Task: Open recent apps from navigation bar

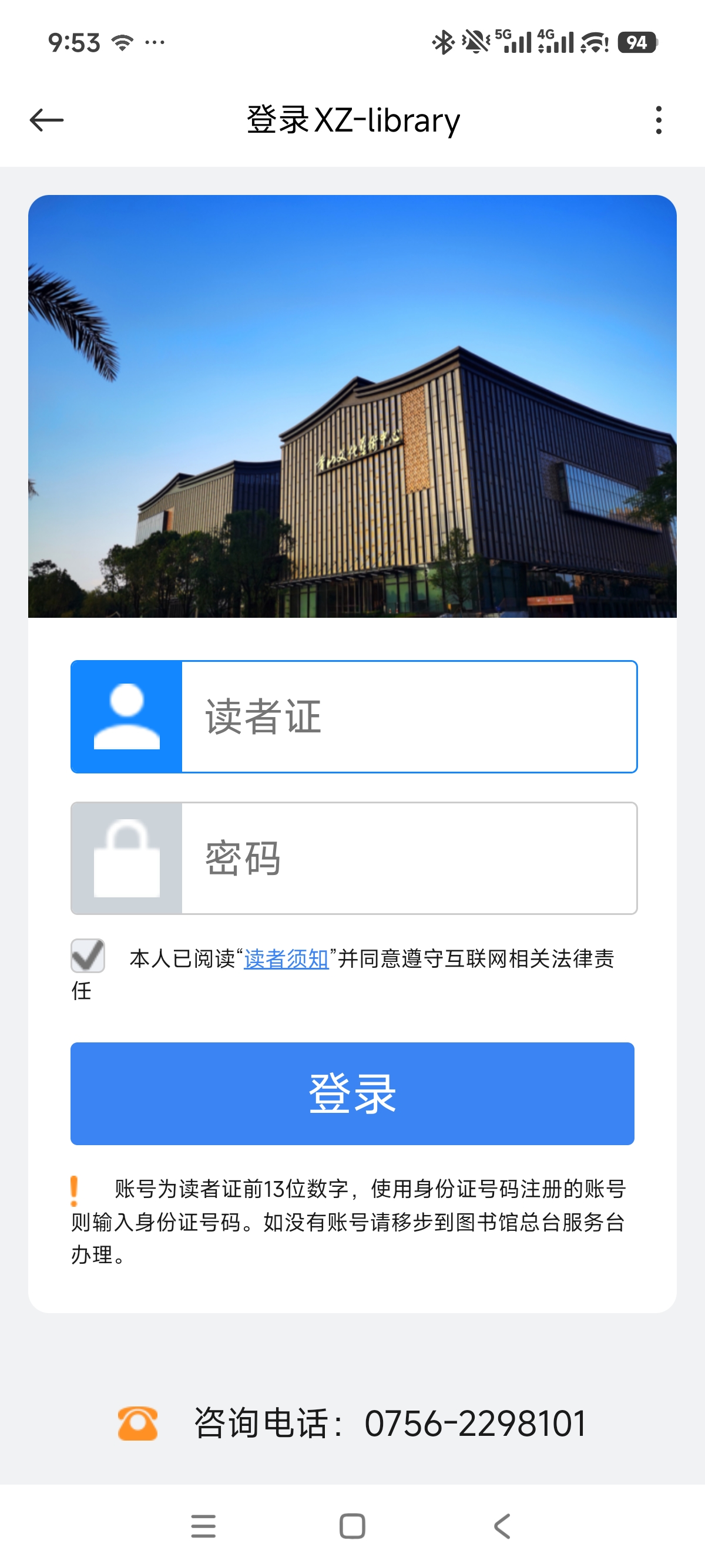Action: 203,1525
